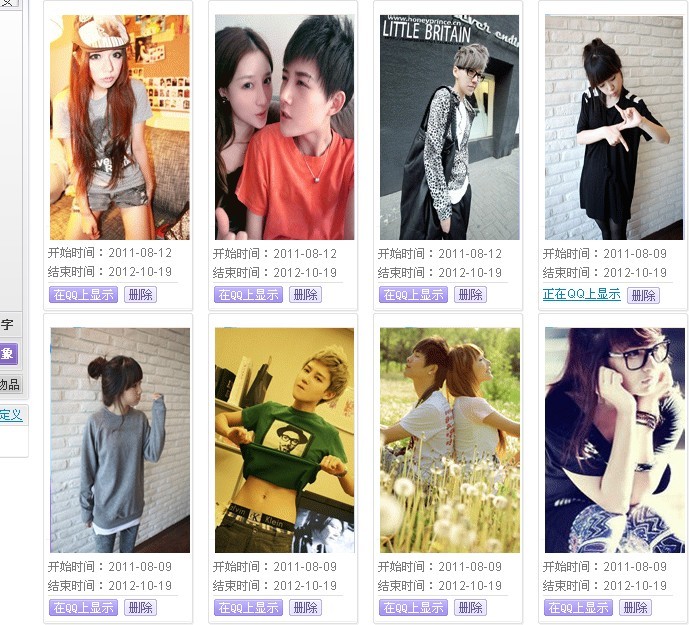Screen dimensions: 689x625
Task: Open the red-haired girl photo thumbnail
Action: coord(119,127)
